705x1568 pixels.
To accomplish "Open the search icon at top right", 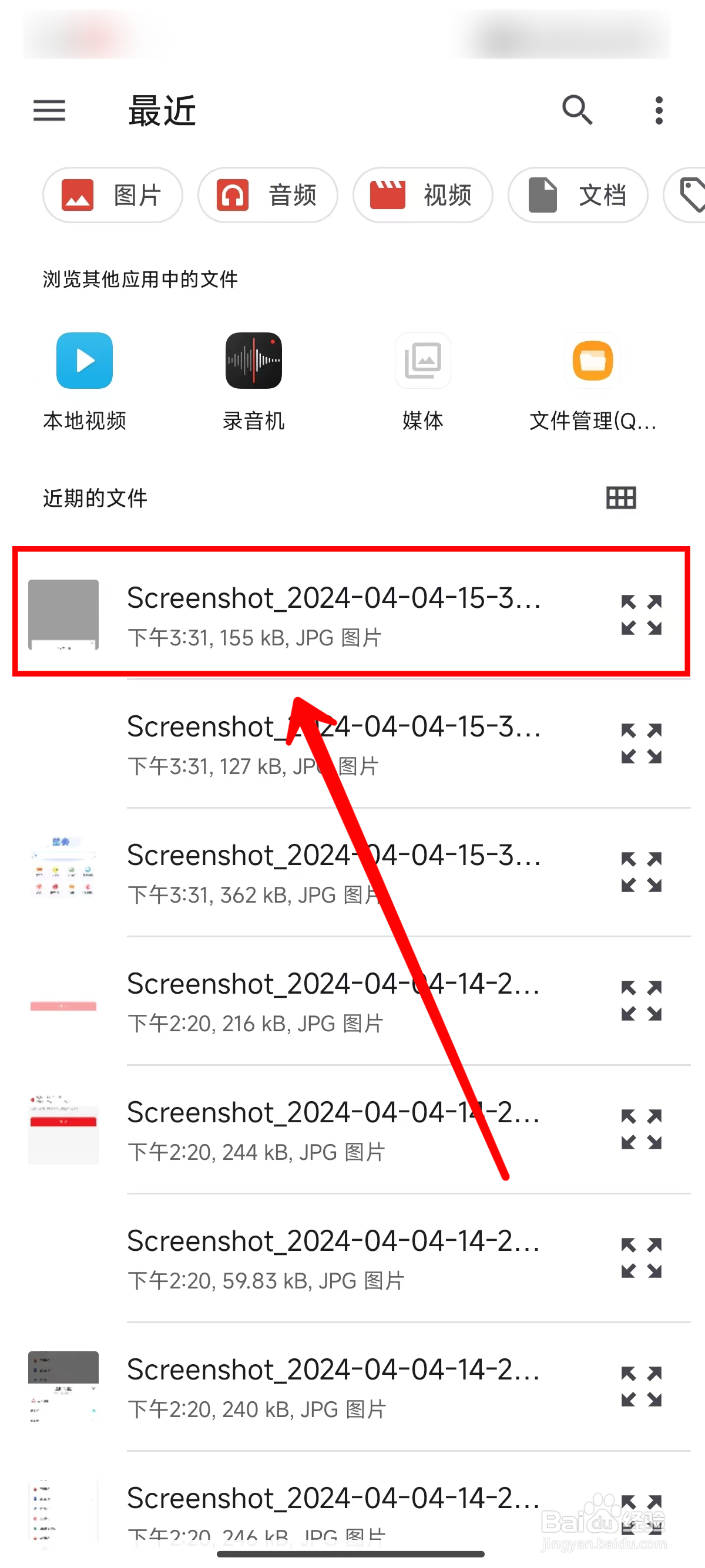I will (x=577, y=111).
